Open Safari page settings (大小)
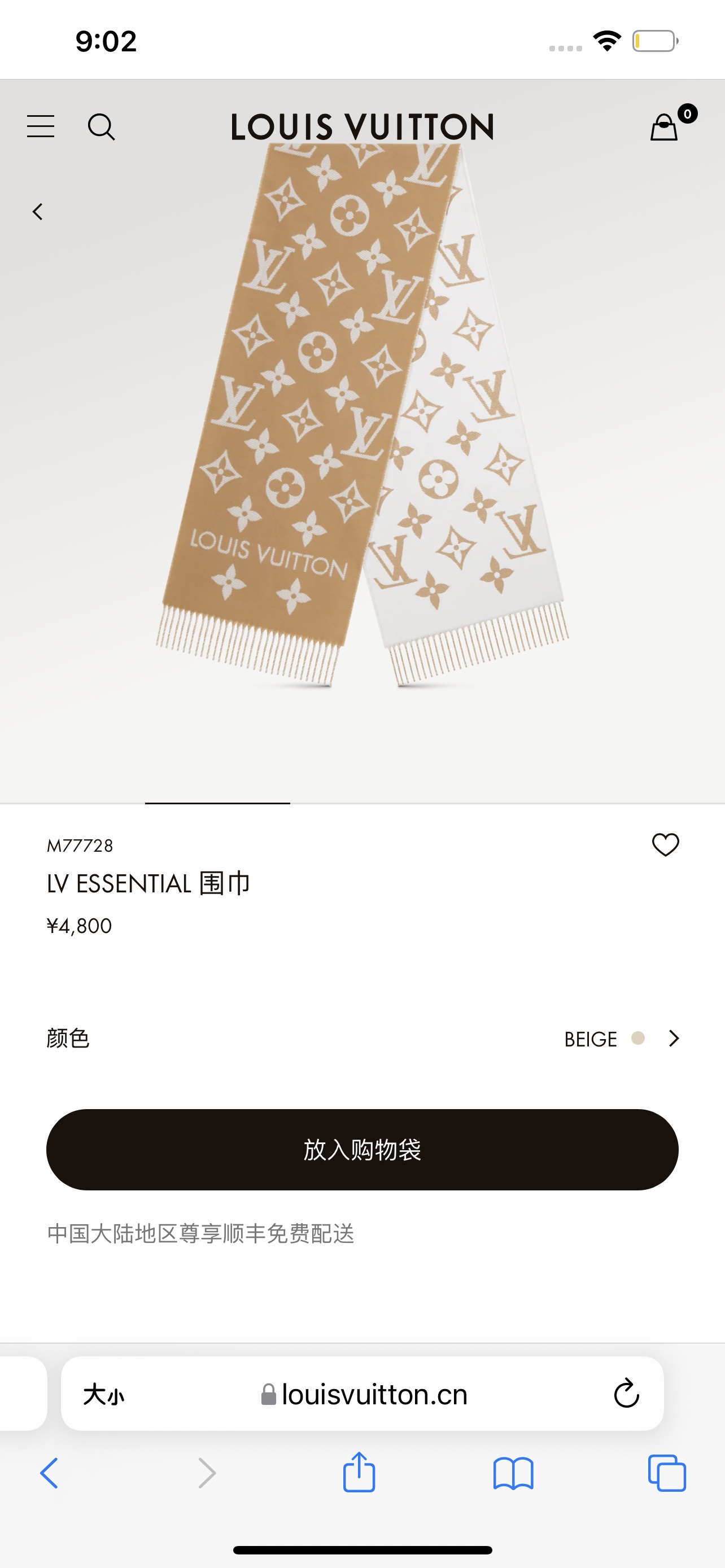The height and width of the screenshot is (1568, 725). point(103,1394)
